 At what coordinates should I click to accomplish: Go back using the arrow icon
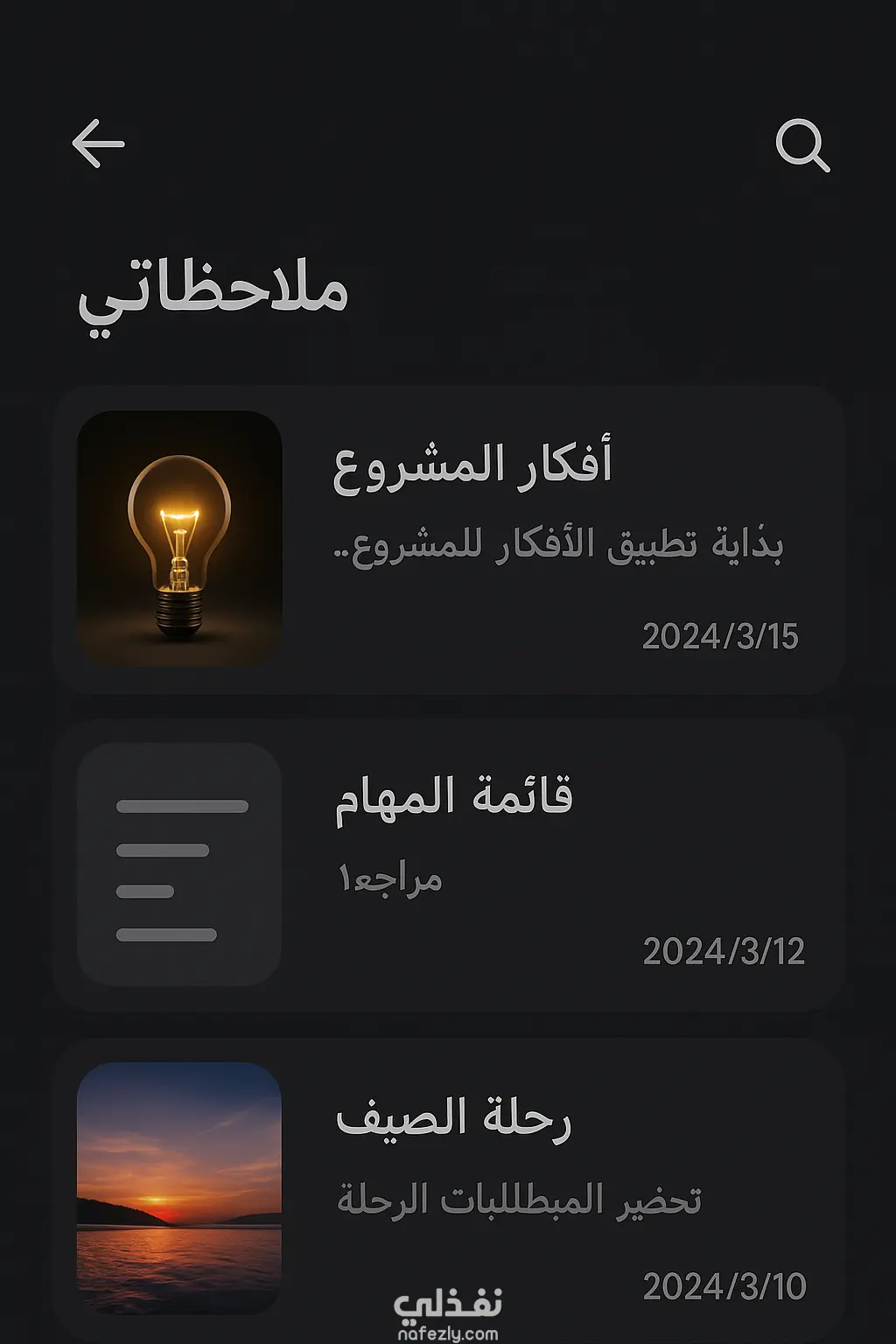pos(98,143)
